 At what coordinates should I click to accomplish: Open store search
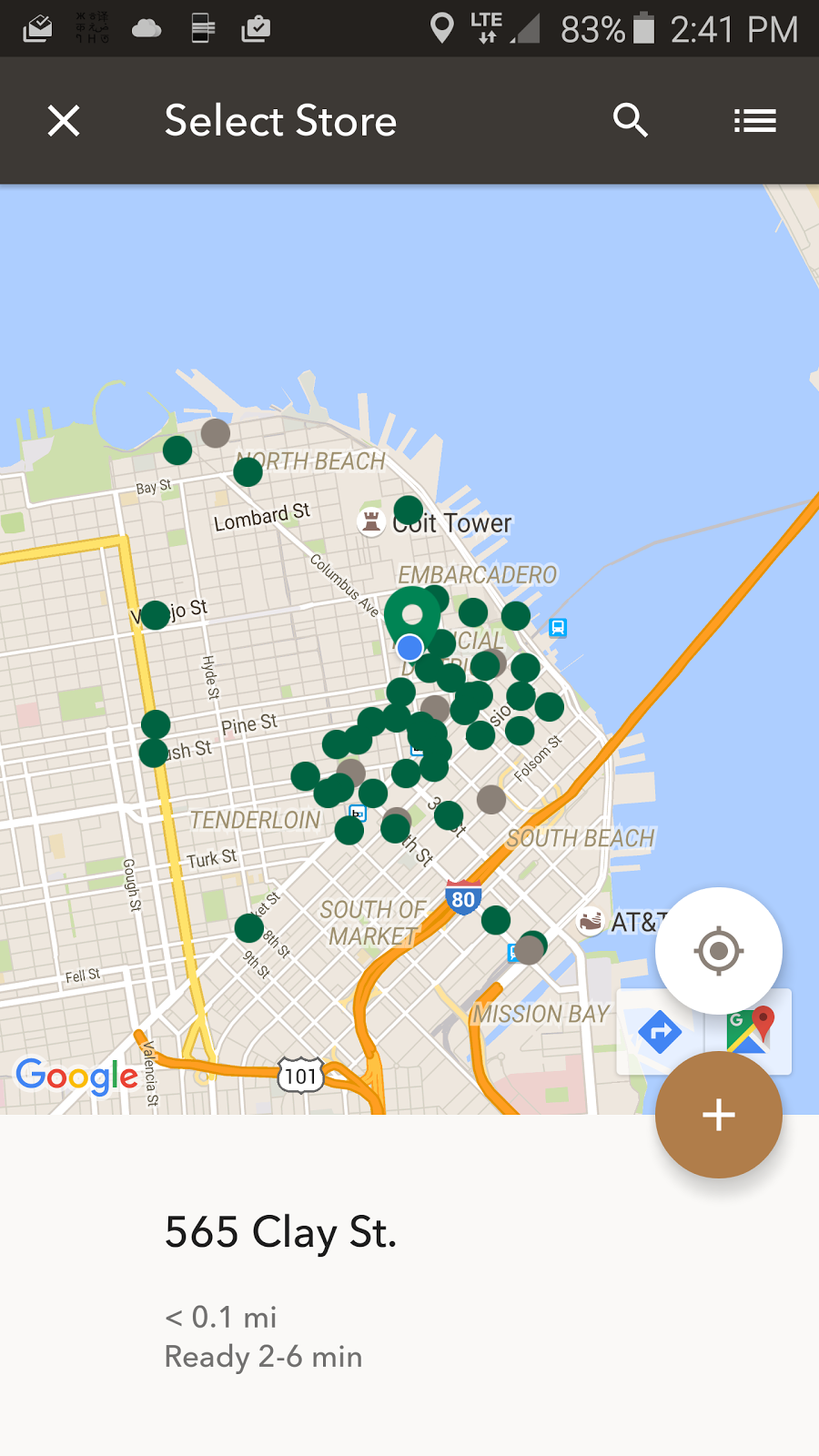pyautogui.click(x=630, y=121)
